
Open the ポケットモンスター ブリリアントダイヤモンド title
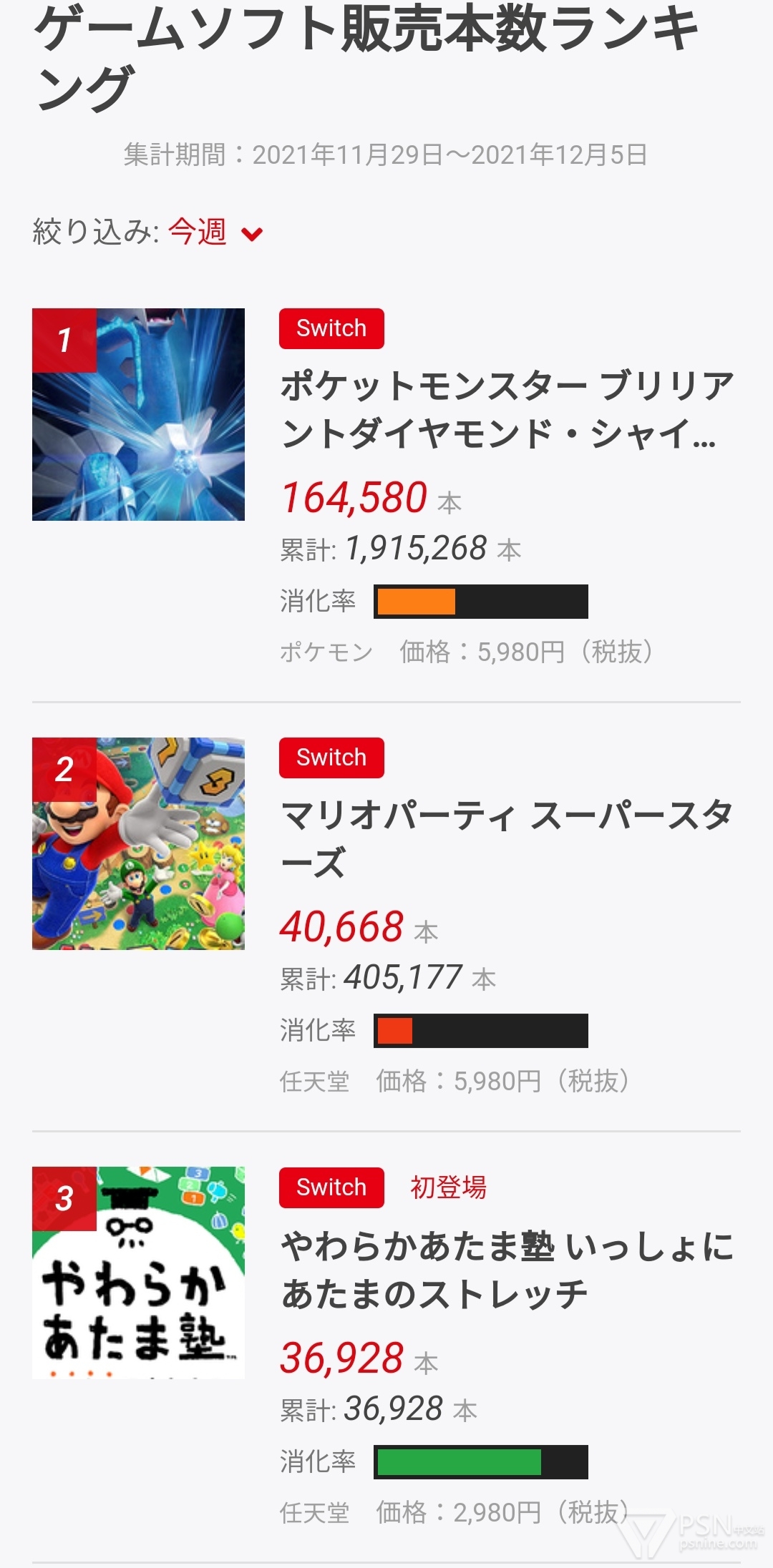point(507,410)
